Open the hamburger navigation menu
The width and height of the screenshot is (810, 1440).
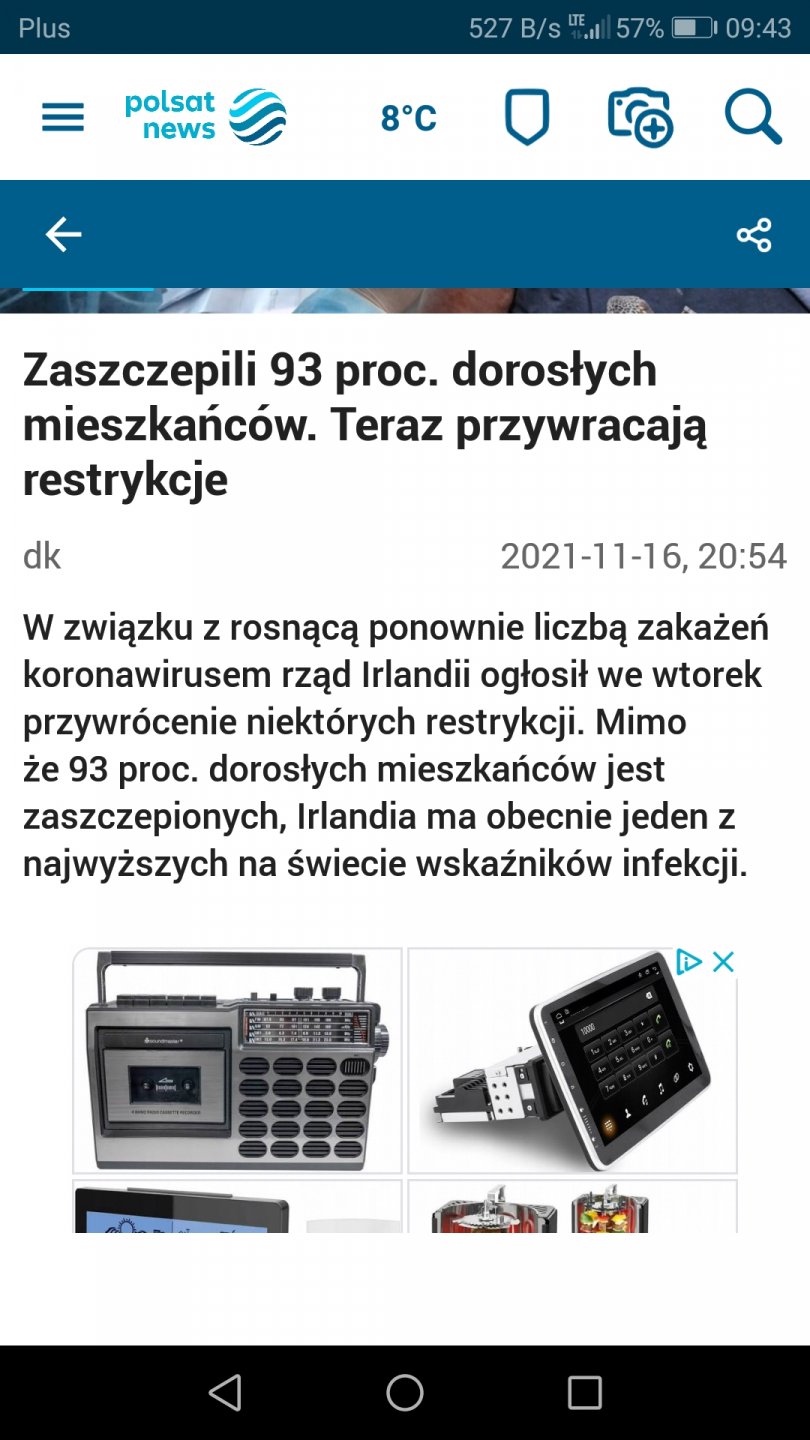click(63, 118)
